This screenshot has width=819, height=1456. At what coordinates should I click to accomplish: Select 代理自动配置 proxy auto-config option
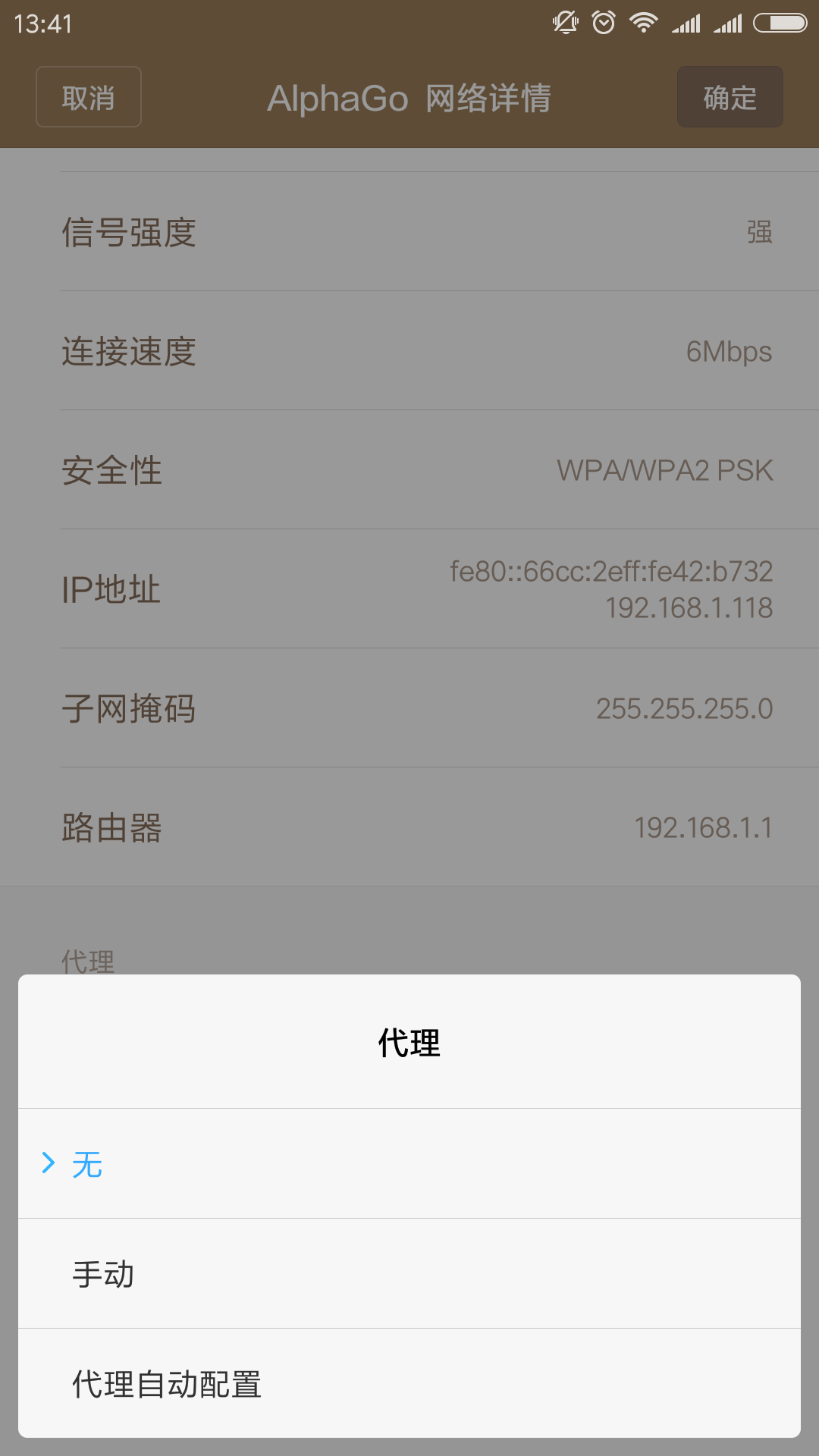click(409, 1383)
